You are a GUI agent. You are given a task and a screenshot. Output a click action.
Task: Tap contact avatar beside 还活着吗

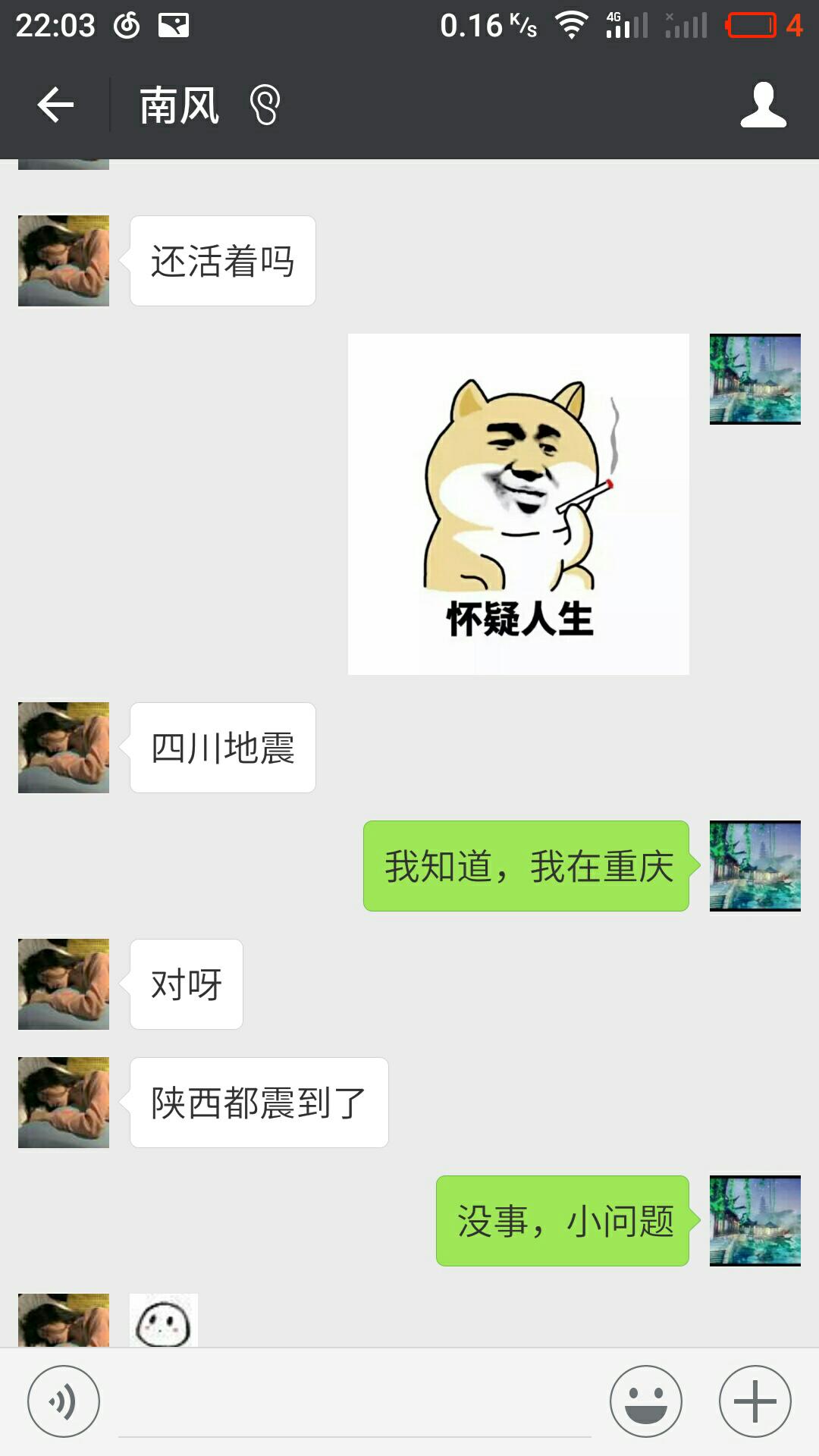[x=64, y=261]
